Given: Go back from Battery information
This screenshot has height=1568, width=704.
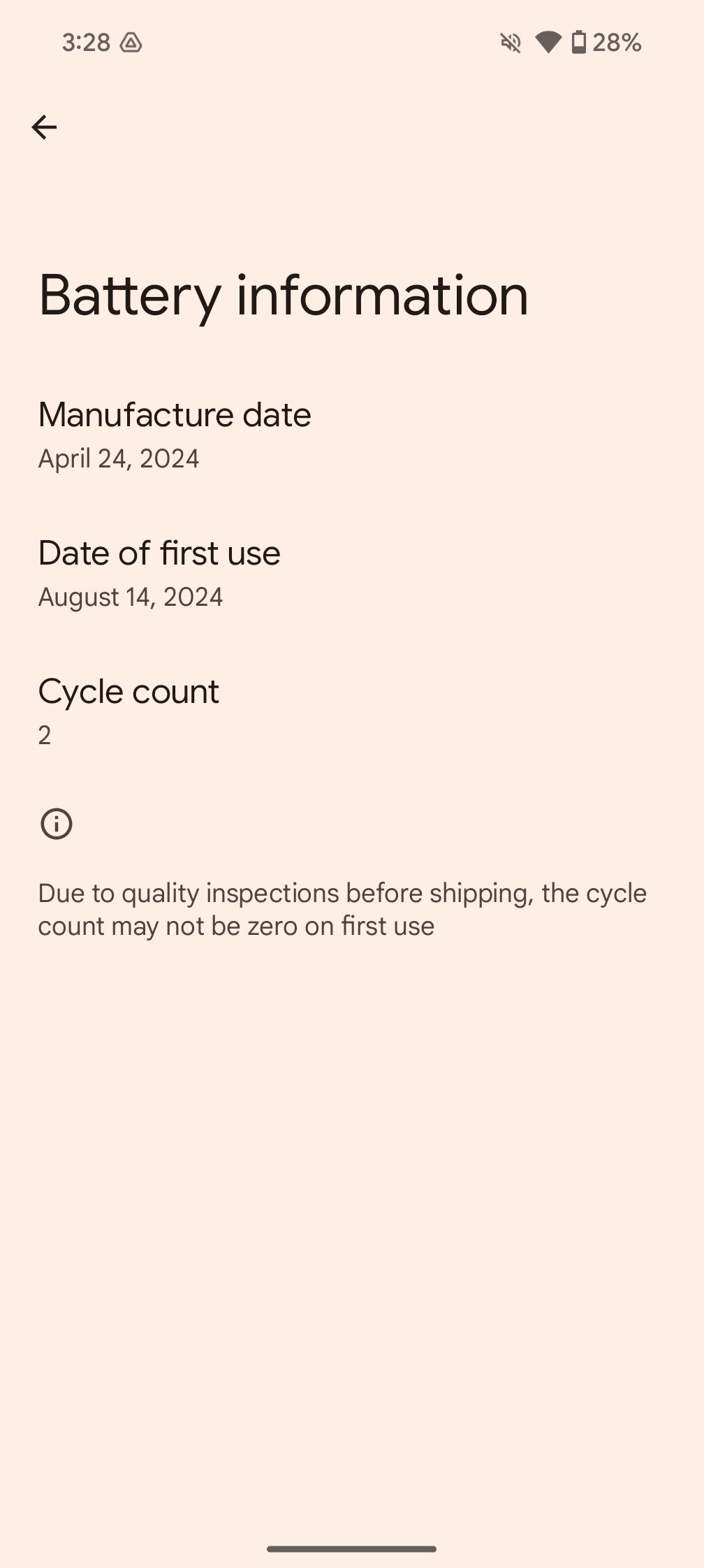Looking at the screenshot, I should click(x=44, y=127).
